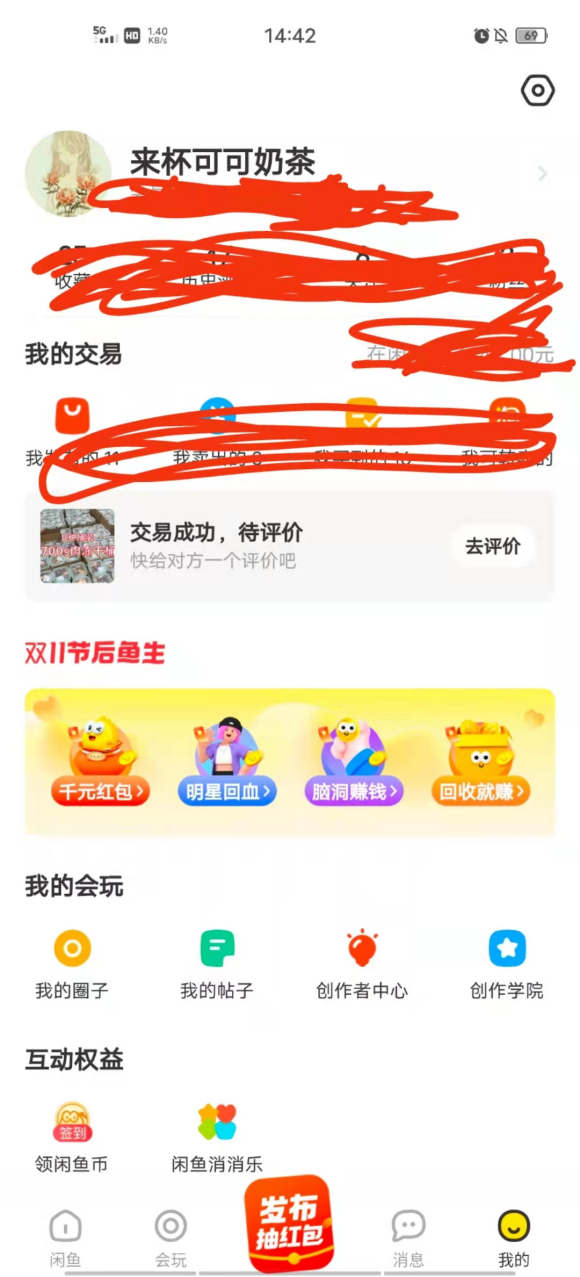Switch to the 消息 tab

[408, 1238]
